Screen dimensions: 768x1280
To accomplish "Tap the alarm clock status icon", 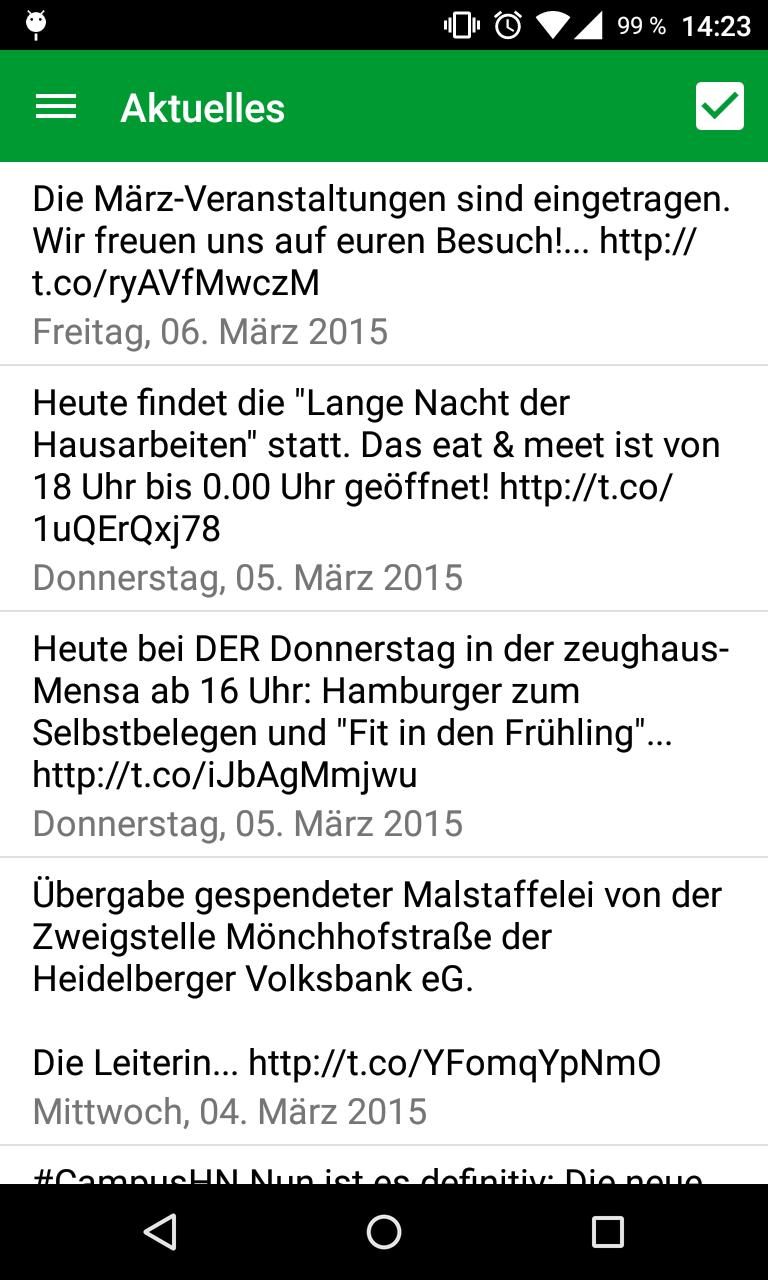I will [x=505, y=25].
